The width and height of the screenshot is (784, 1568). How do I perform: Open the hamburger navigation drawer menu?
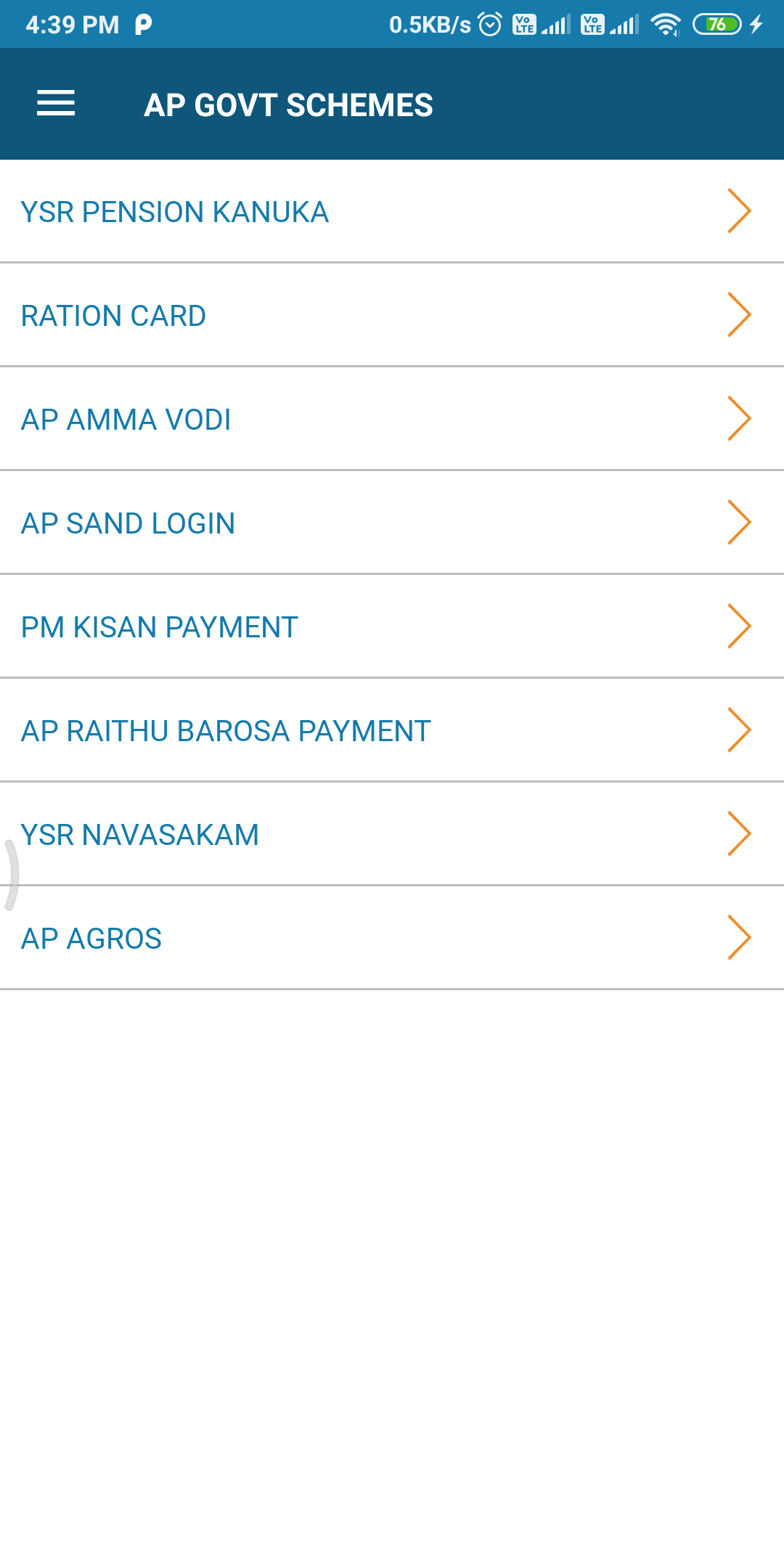point(56,104)
